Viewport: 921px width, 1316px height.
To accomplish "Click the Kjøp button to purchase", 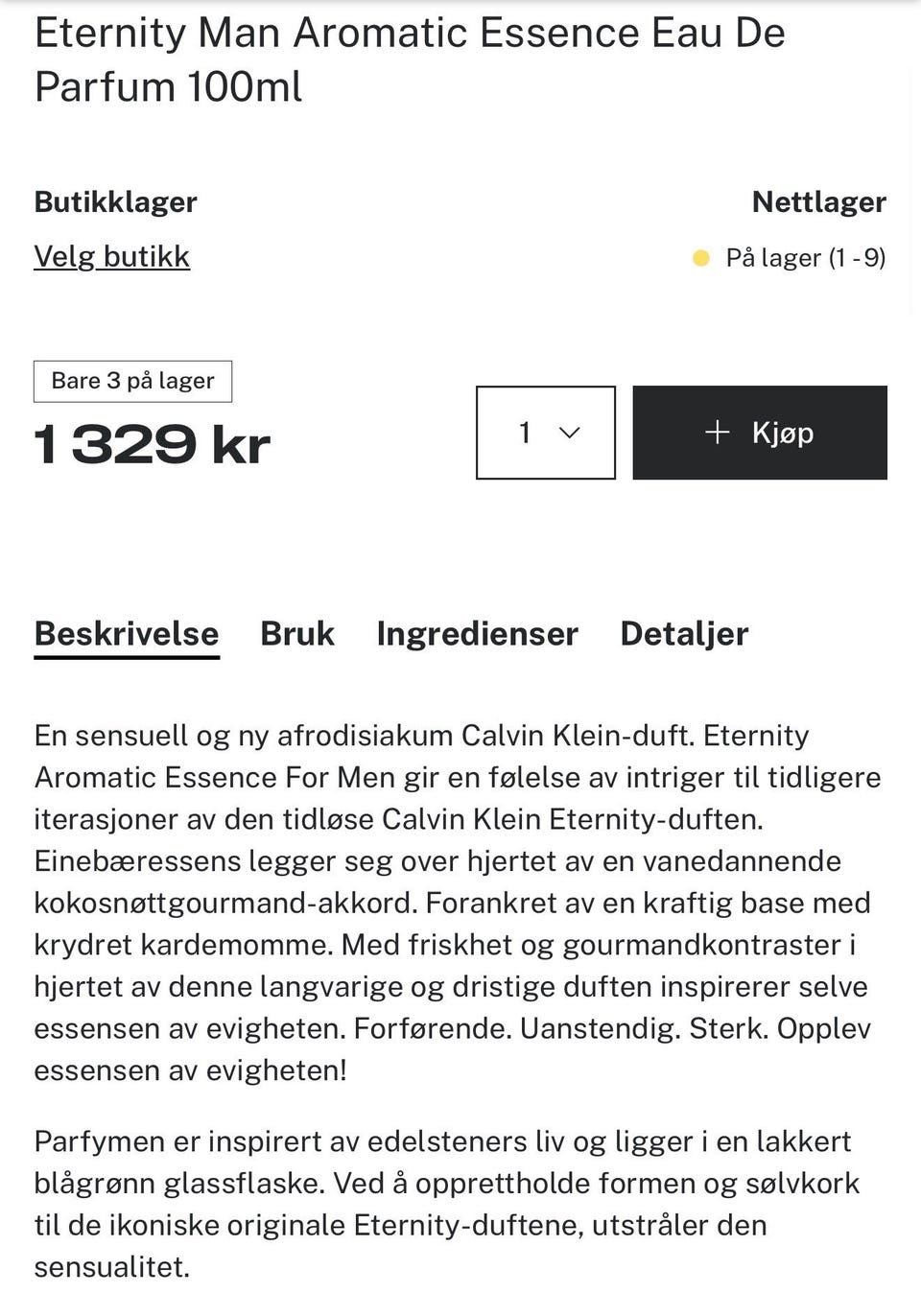I will [x=760, y=433].
